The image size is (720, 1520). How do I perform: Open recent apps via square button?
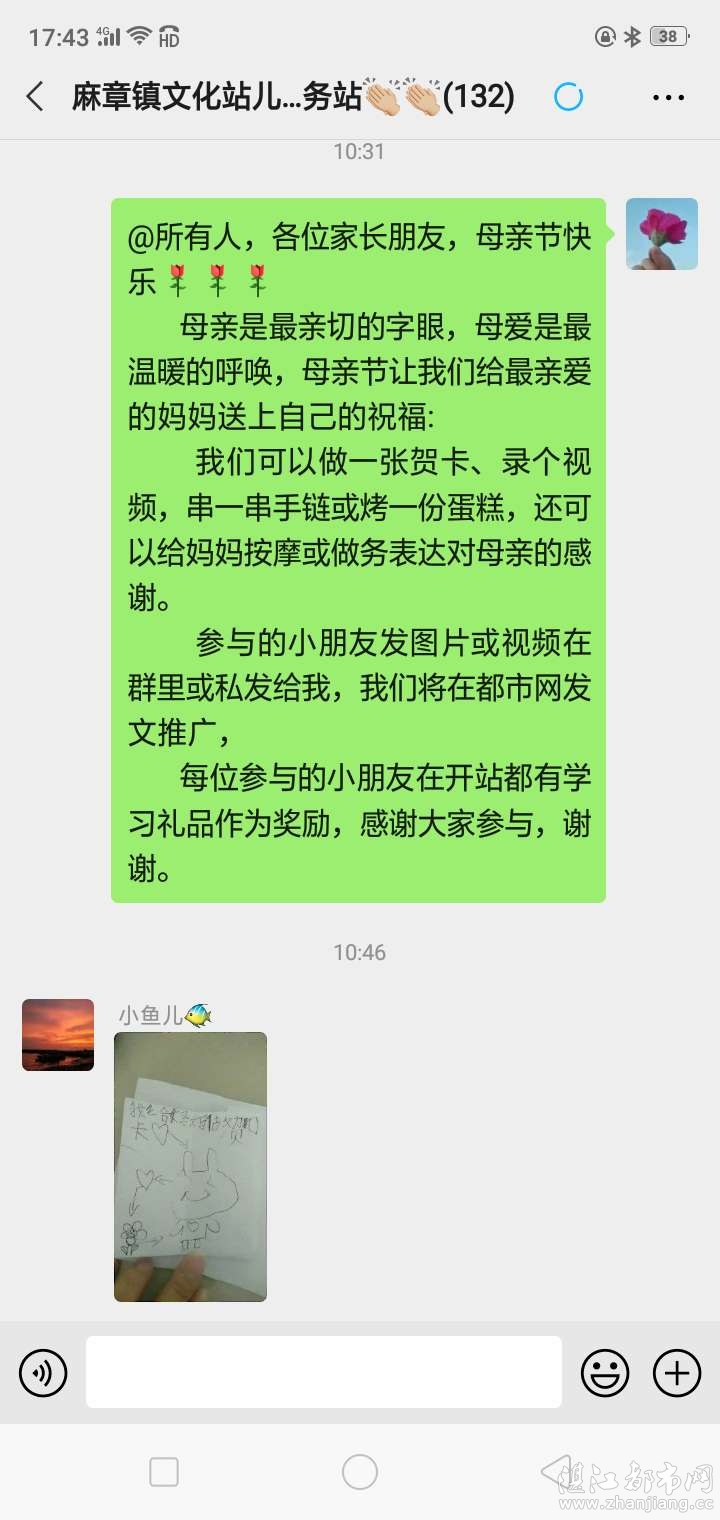164,1472
